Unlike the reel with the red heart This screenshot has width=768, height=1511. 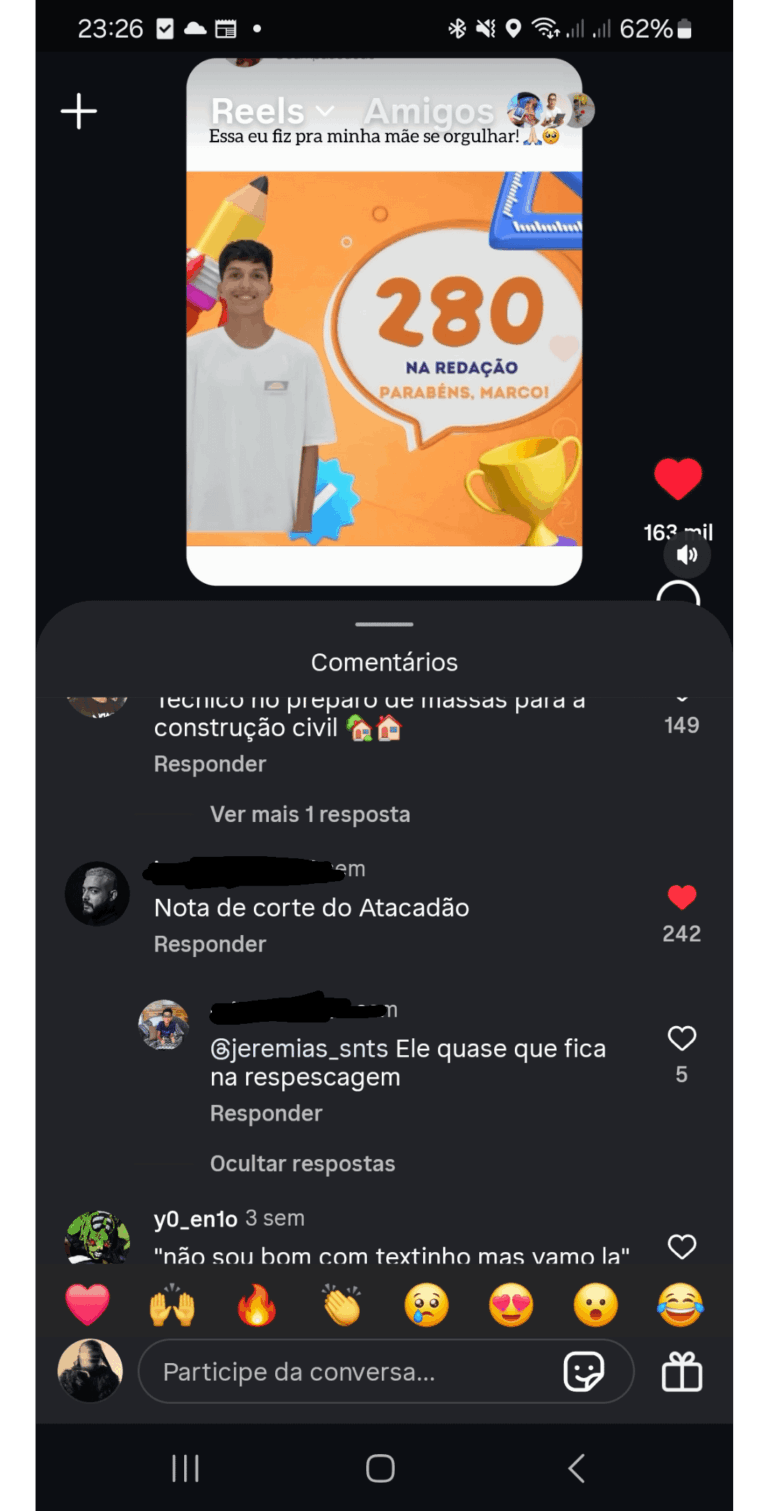678,480
